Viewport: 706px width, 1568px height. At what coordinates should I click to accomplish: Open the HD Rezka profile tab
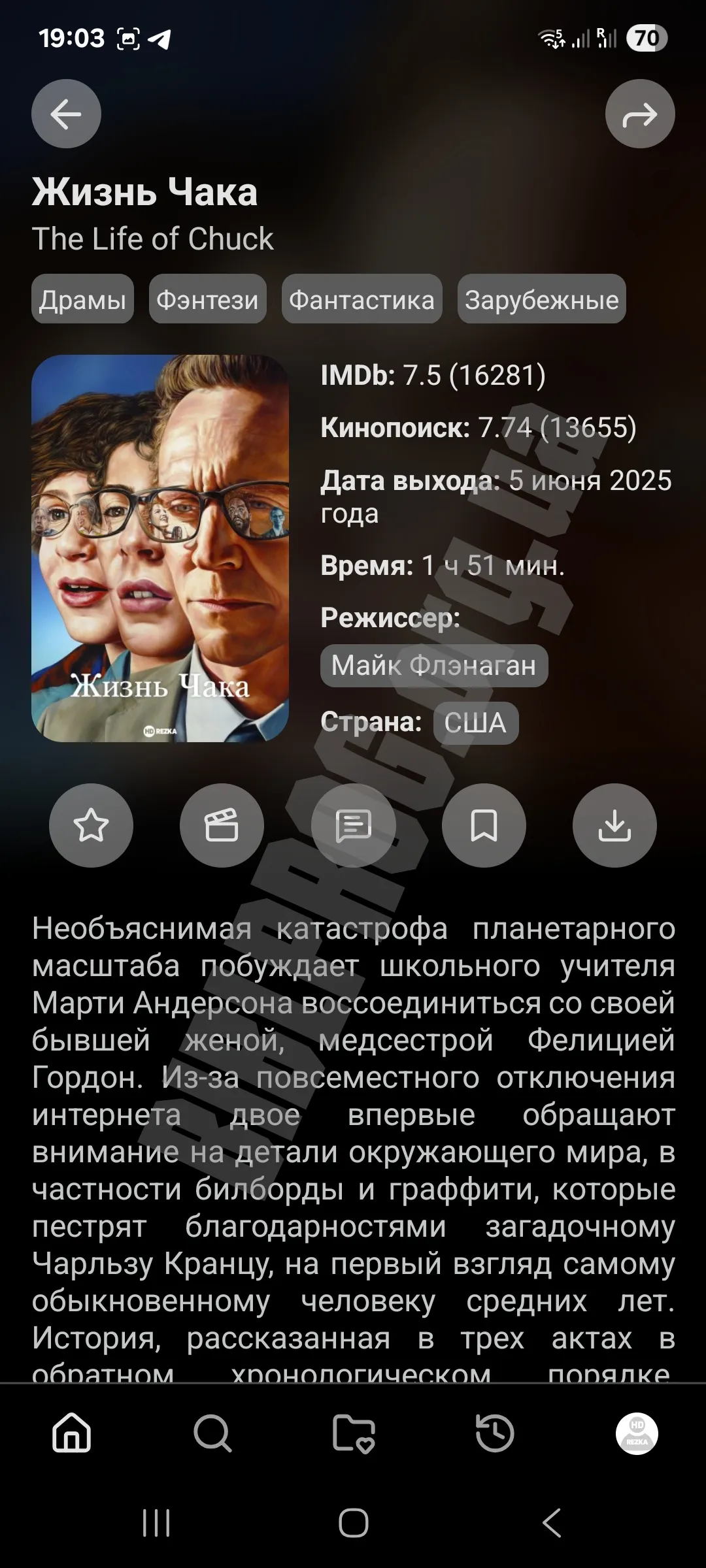[x=637, y=1433]
